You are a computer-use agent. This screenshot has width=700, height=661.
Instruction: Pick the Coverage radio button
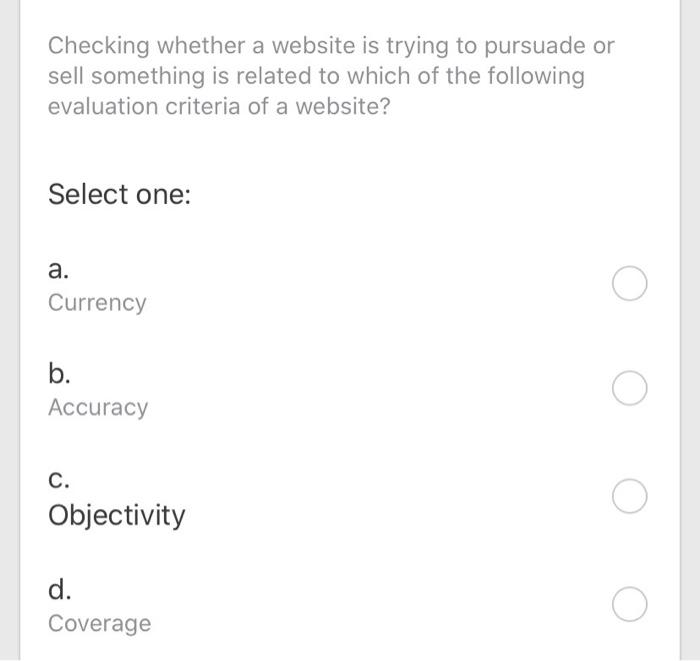pos(630,604)
